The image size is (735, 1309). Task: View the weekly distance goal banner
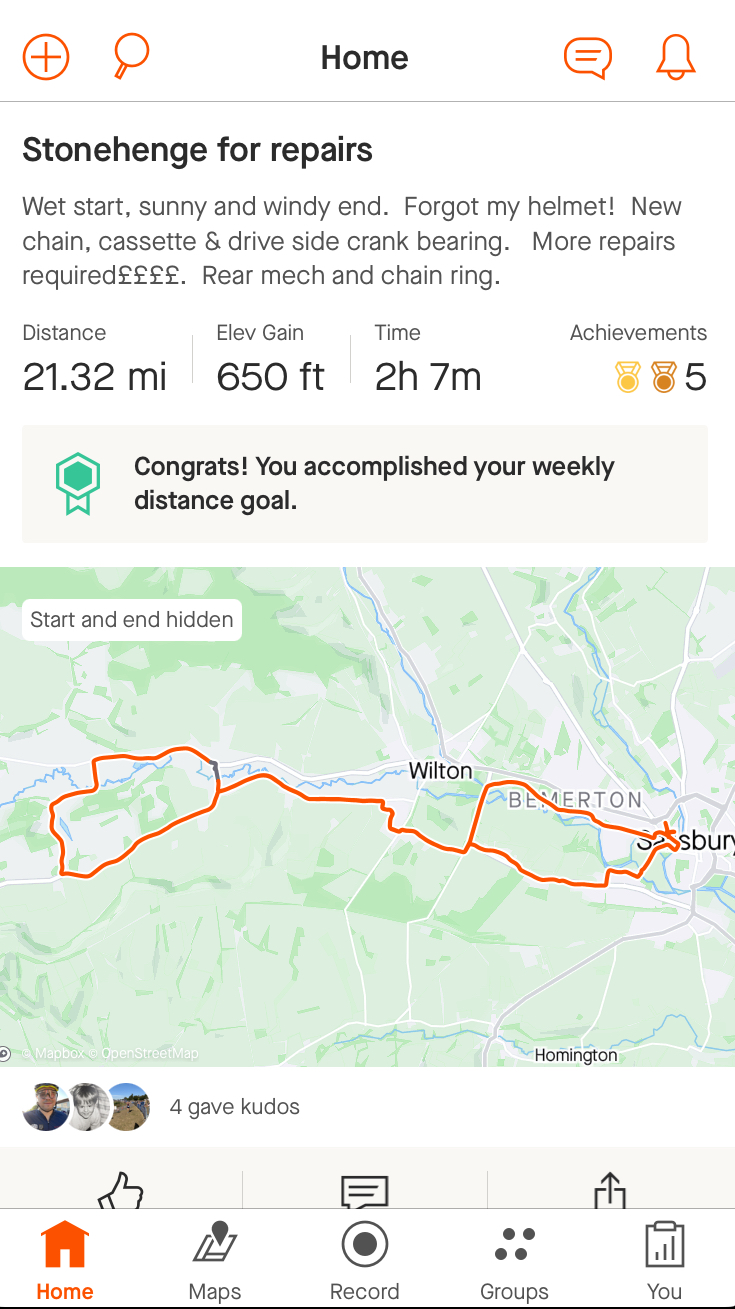(365, 484)
